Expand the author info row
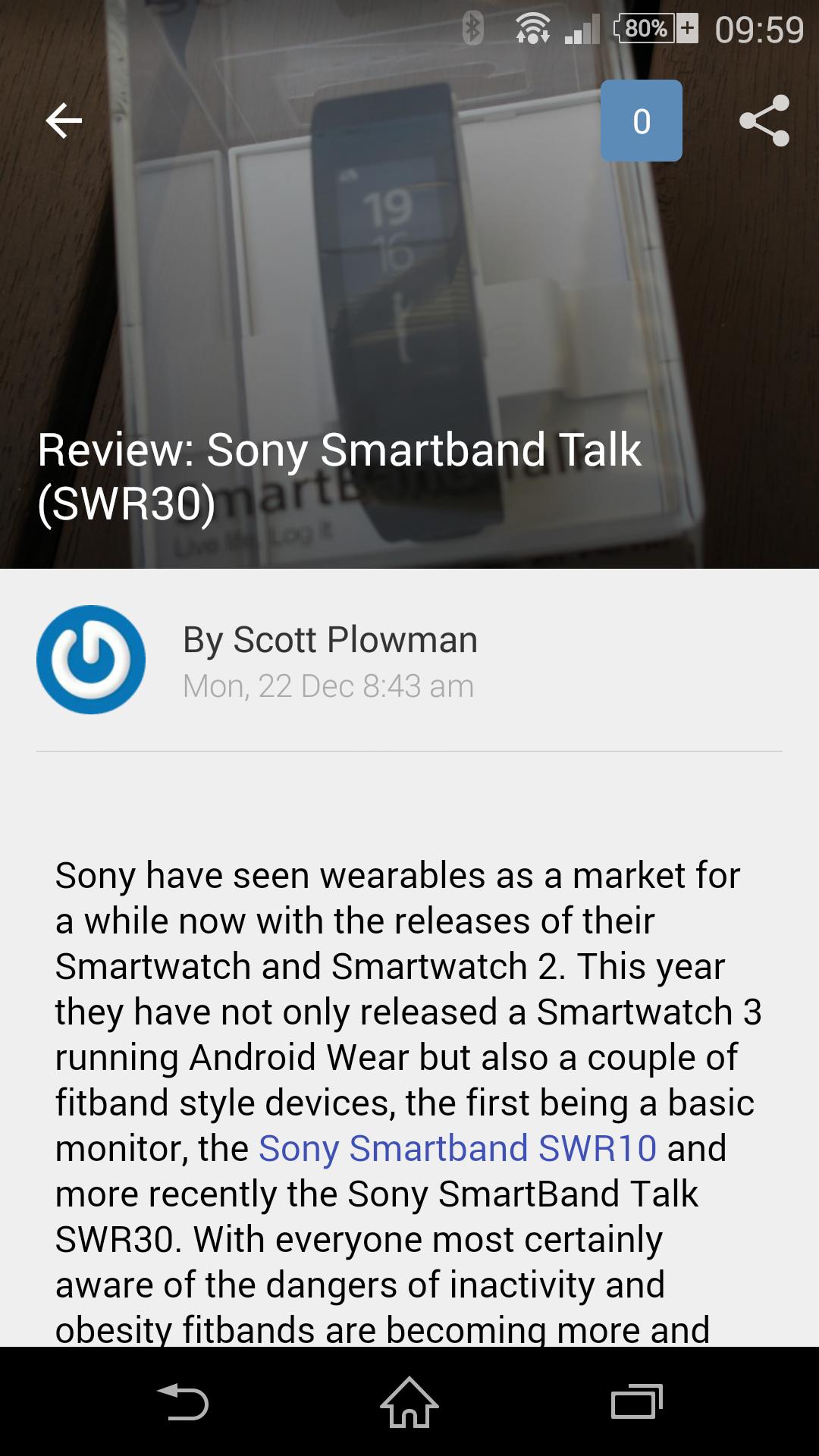 (x=331, y=660)
